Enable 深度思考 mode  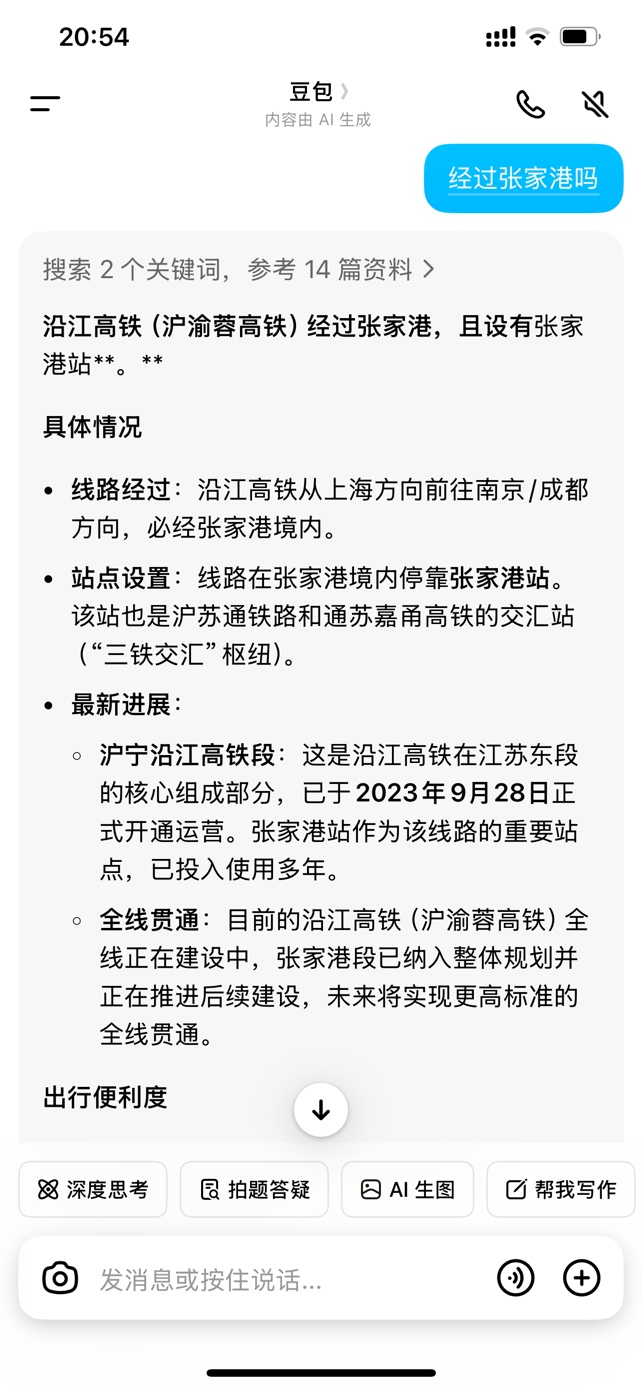(x=93, y=1189)
